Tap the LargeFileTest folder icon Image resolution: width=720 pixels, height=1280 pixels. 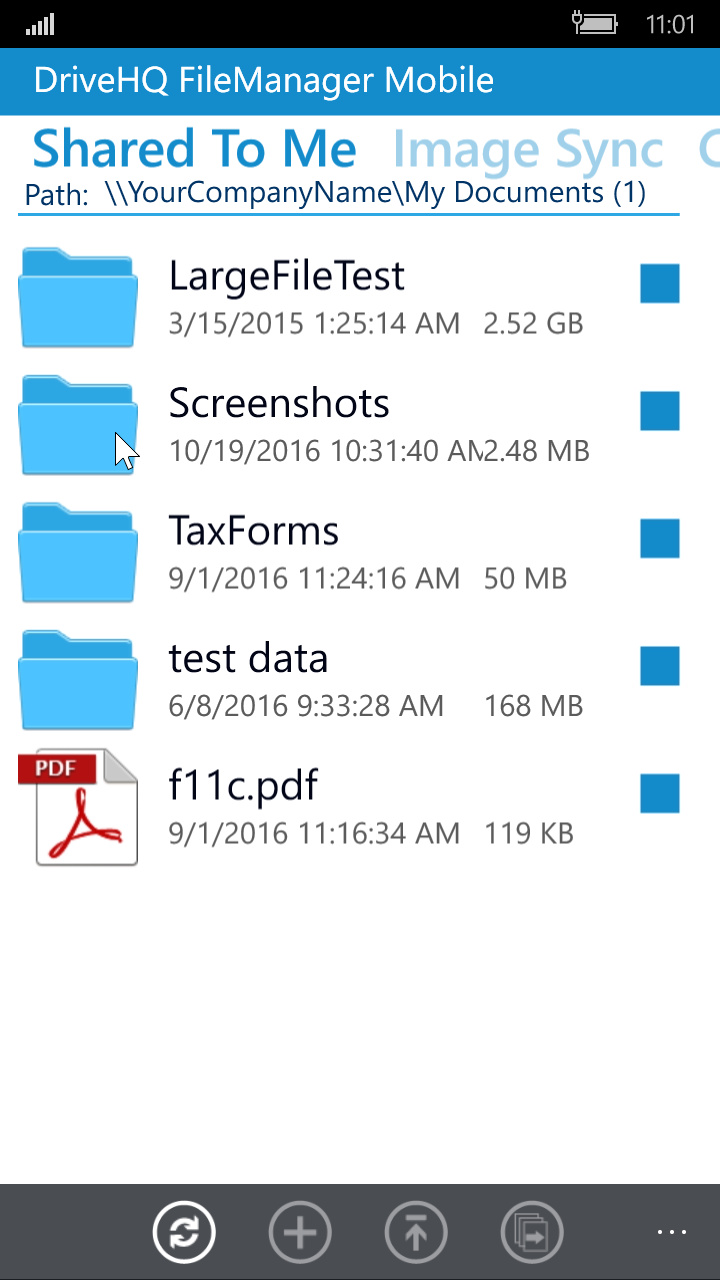click(78, 297)
